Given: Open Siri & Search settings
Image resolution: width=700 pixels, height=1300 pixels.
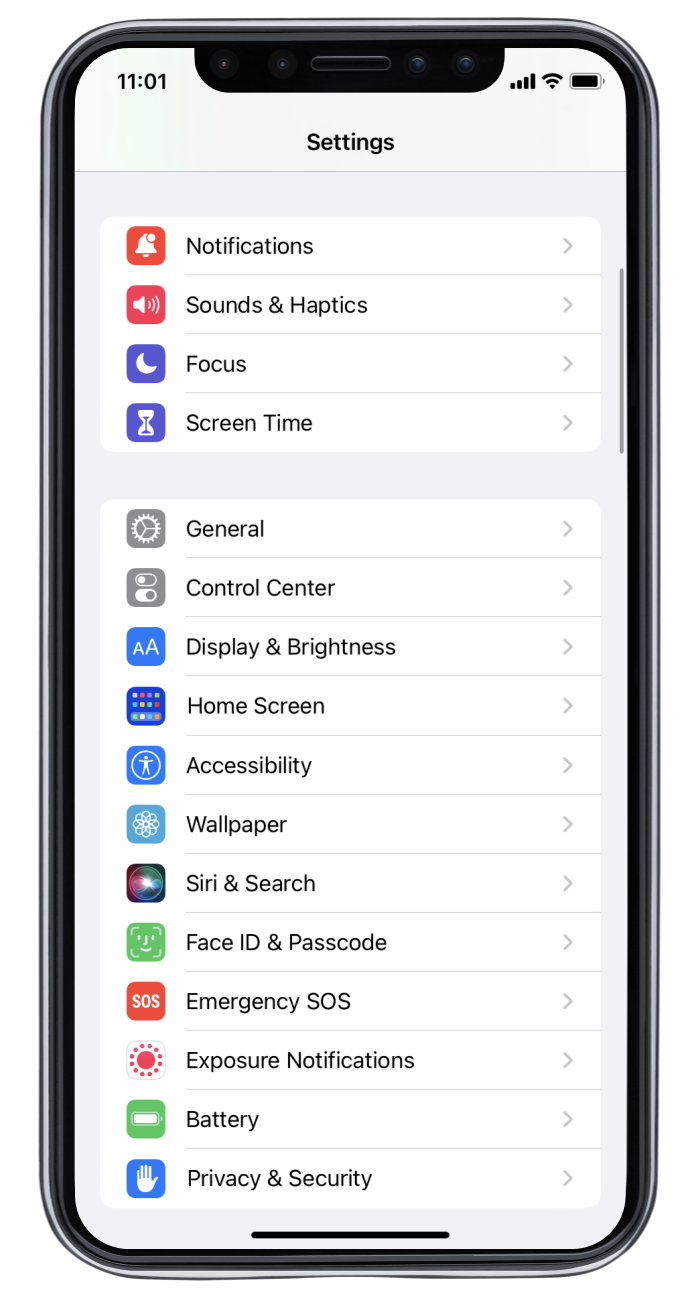Looking at the screenshot, I should coord(350,883).
